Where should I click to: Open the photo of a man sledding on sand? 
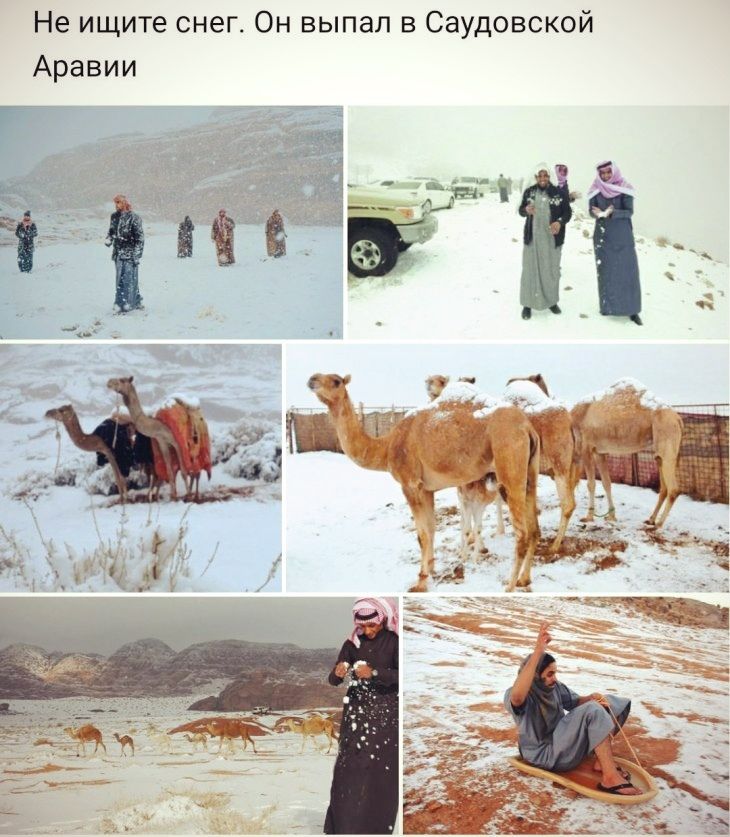point(566,715)
